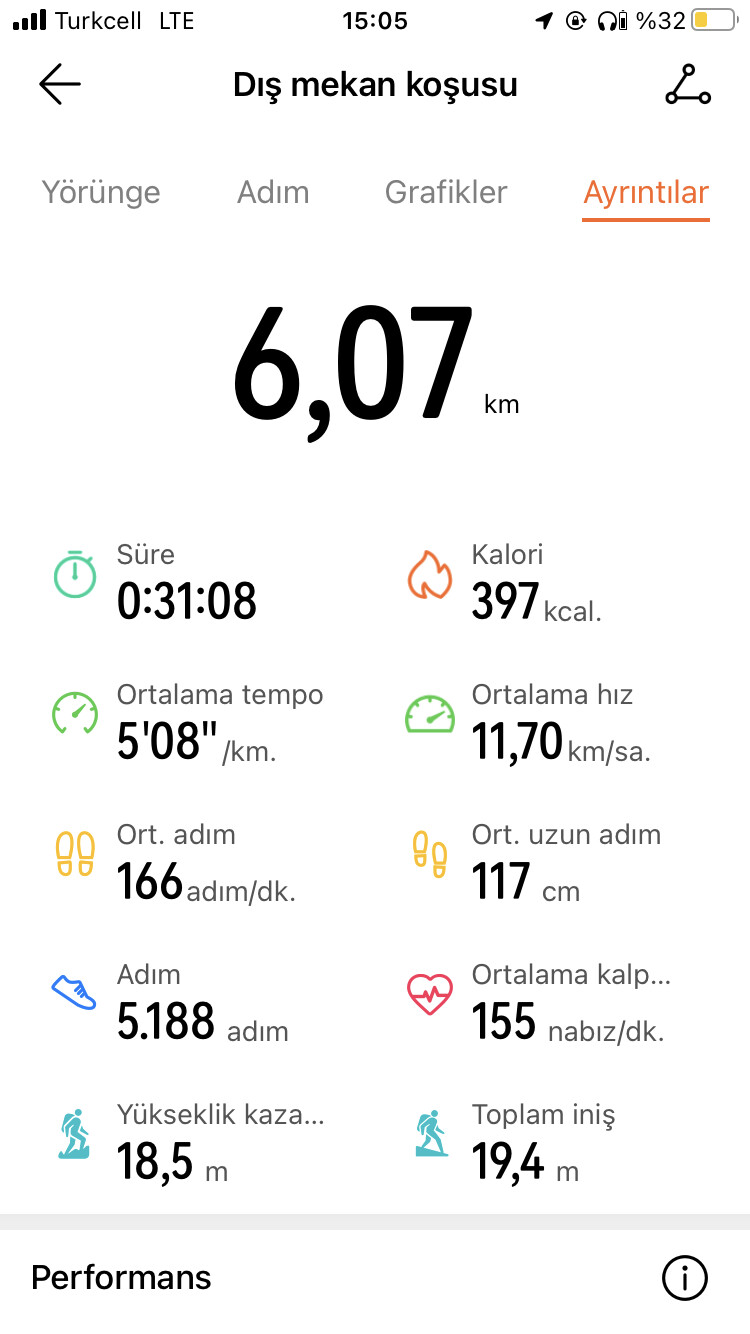Open the Grafikler tab
Viewport: 750px width, 1334px height.
(446, 192)
